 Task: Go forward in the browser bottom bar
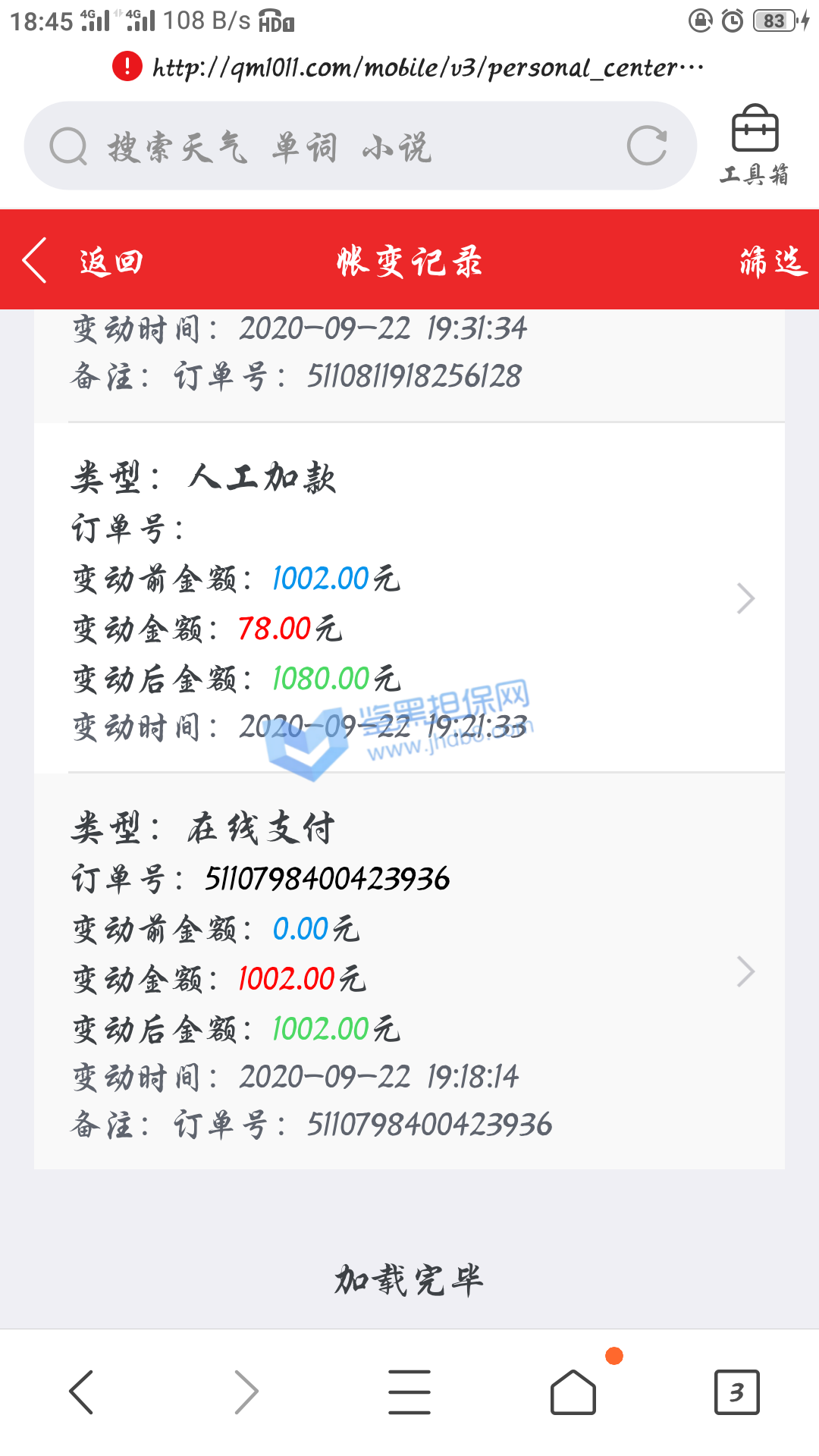point(246,1392)
